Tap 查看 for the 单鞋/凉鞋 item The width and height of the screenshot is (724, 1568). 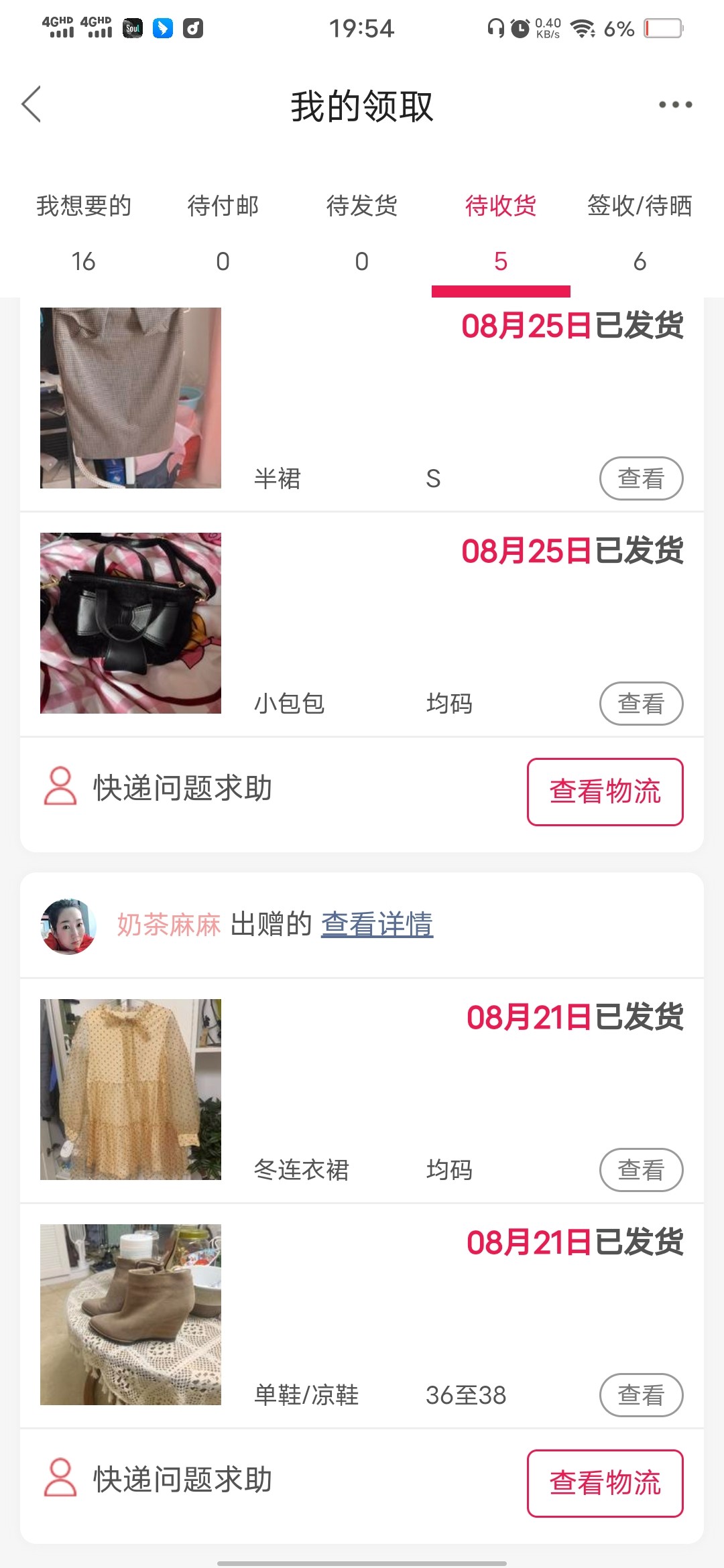[x=641, y=1395]
